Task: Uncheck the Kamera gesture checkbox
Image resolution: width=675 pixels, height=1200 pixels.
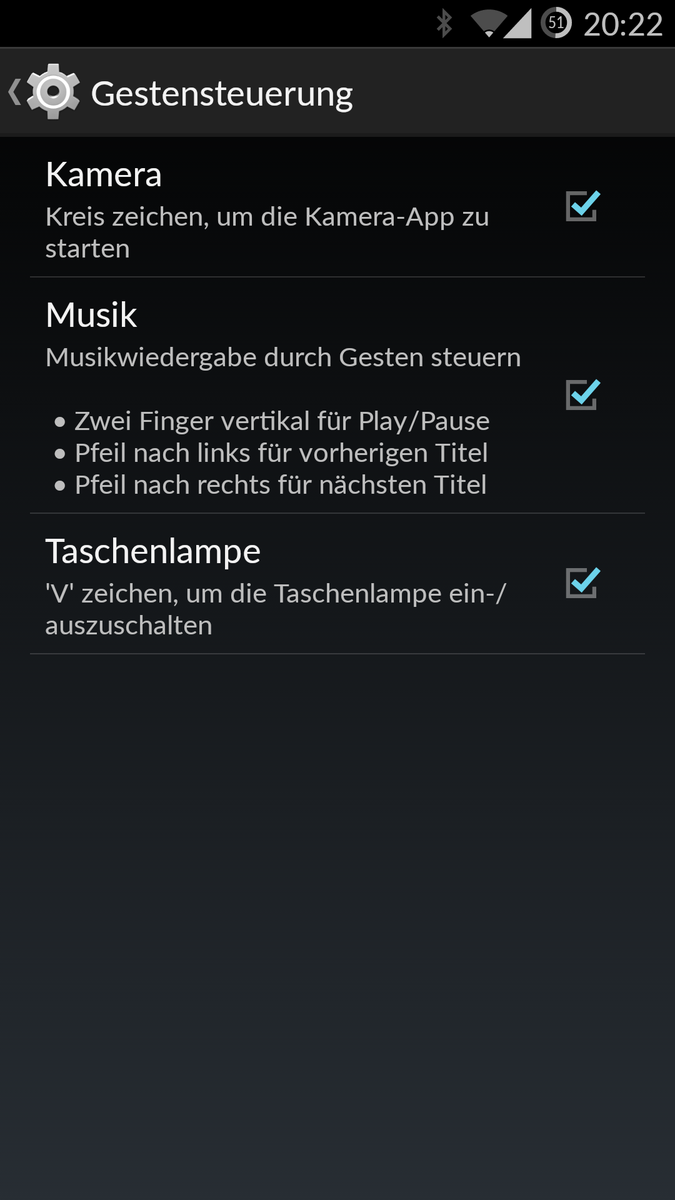Action: (x=581, y=207)
